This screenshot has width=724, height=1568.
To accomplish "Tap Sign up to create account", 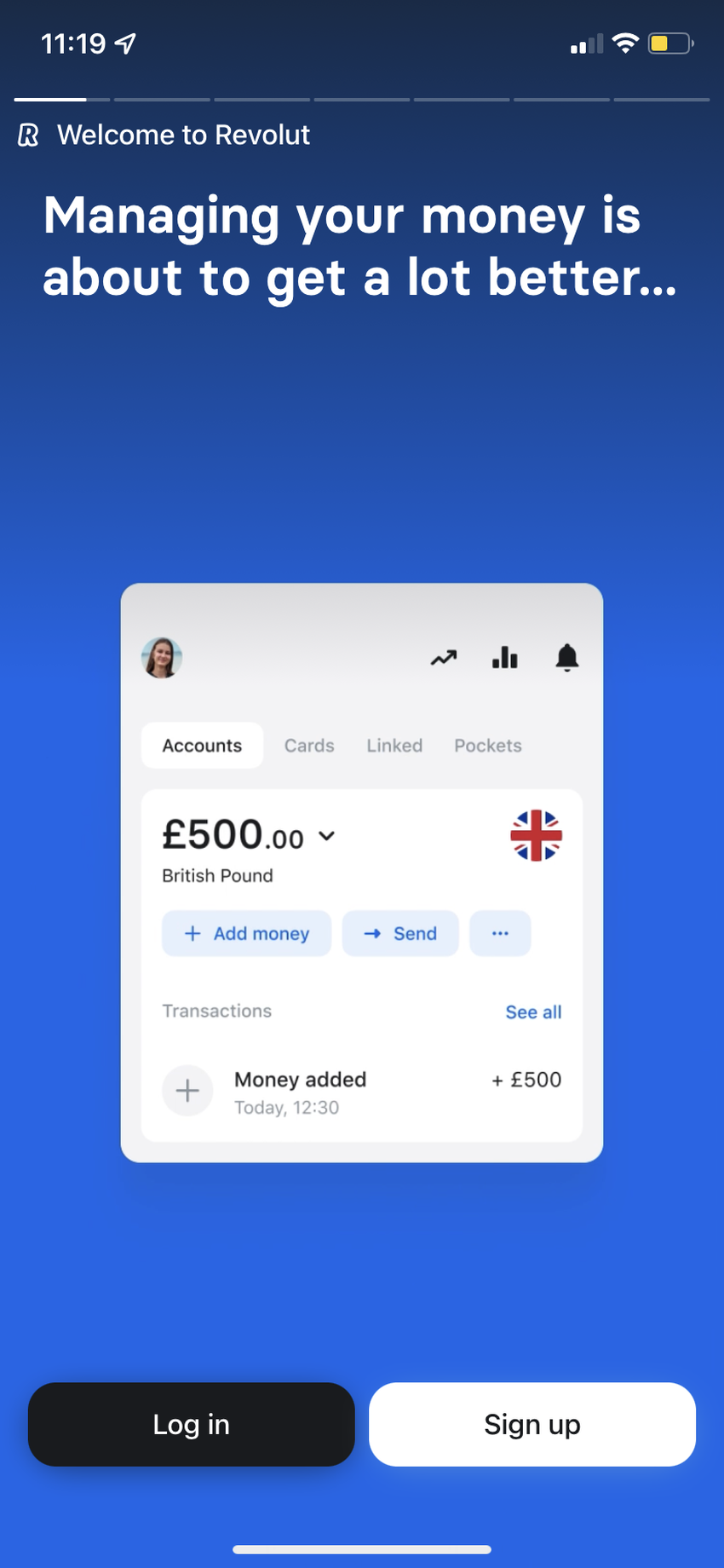I will click(532, 1424).
